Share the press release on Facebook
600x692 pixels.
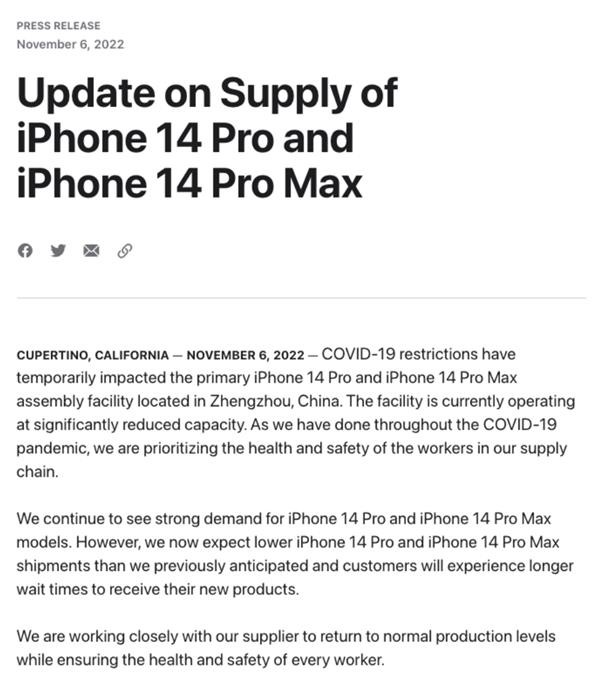pos(25,251)
